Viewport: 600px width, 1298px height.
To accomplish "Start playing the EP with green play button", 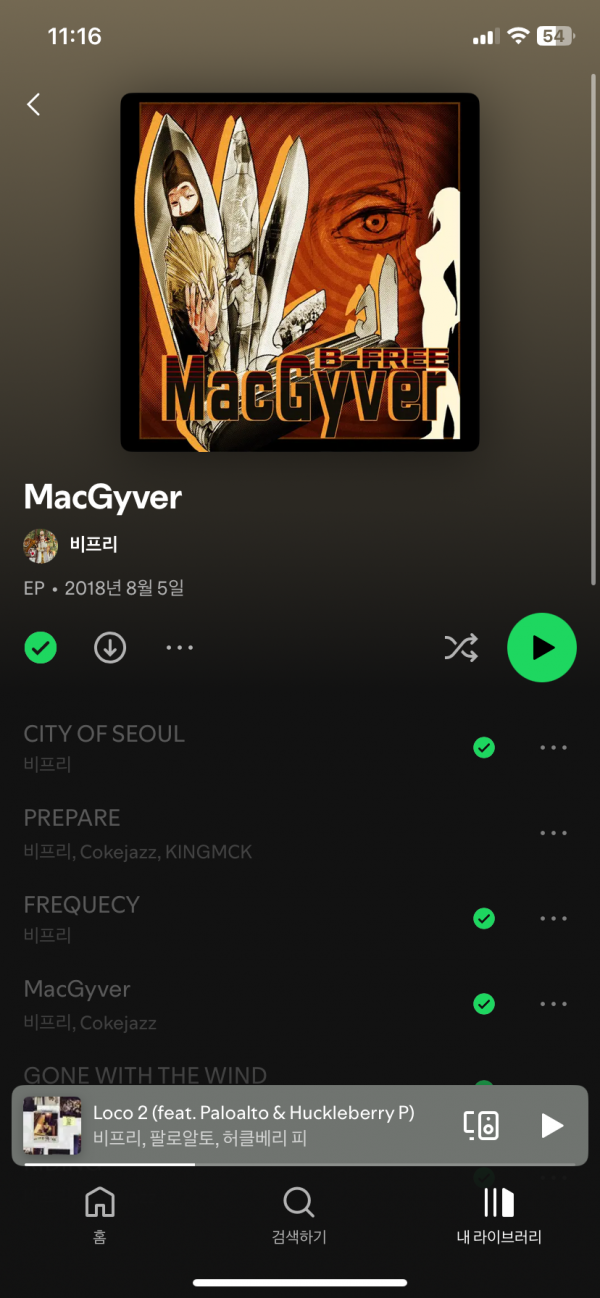I will 542,648.
